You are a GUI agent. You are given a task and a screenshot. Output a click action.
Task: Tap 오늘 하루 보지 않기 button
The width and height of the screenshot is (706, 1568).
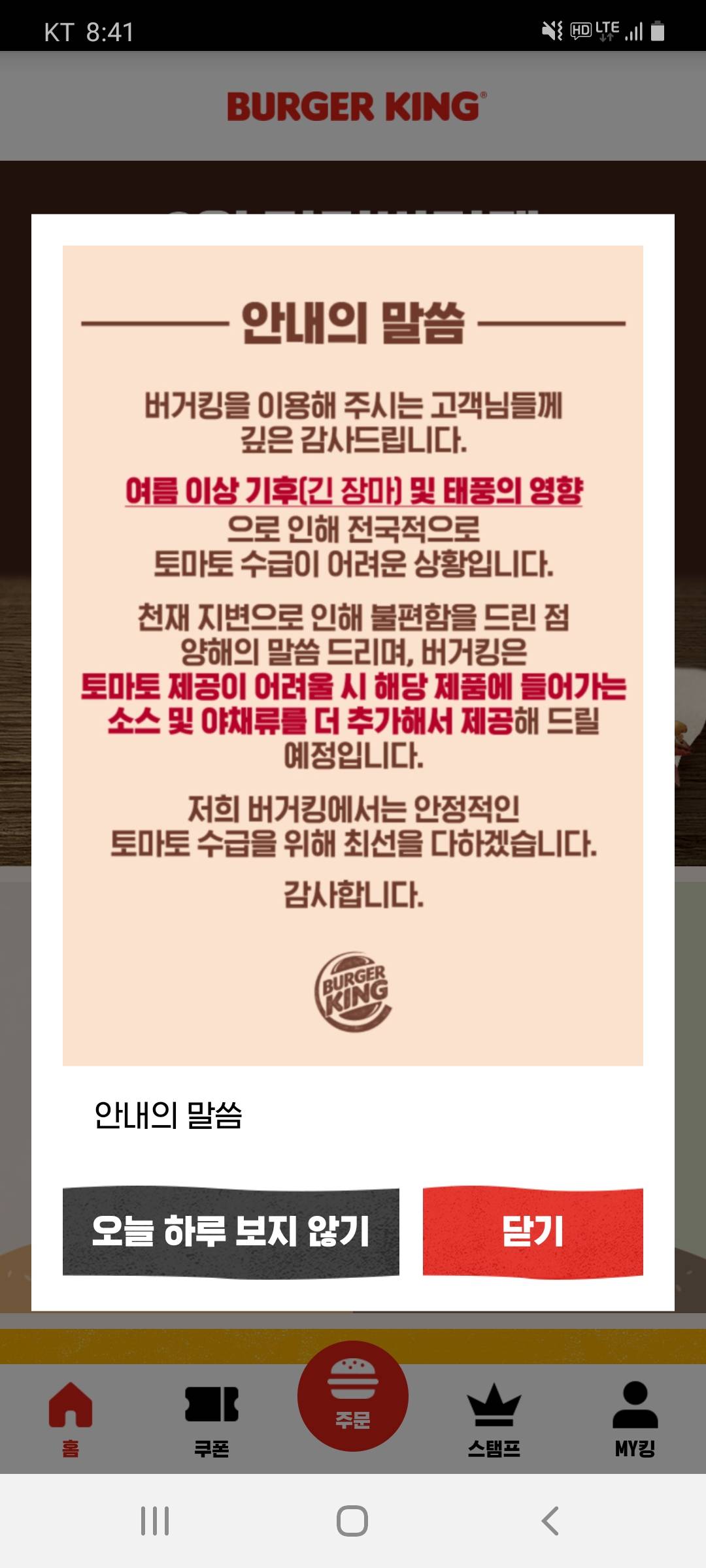click(231, 1232)
